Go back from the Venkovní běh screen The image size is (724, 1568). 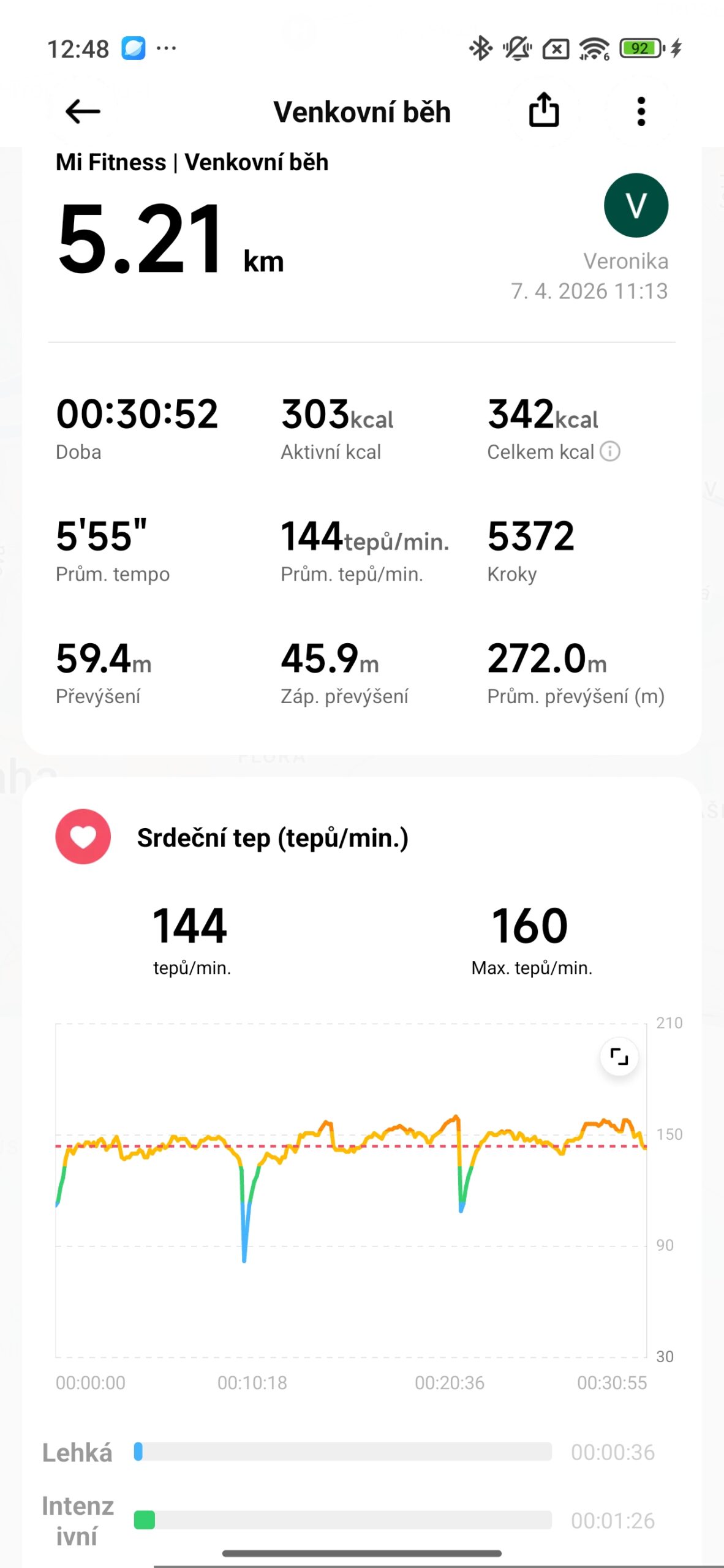click(x=82, y=111)
